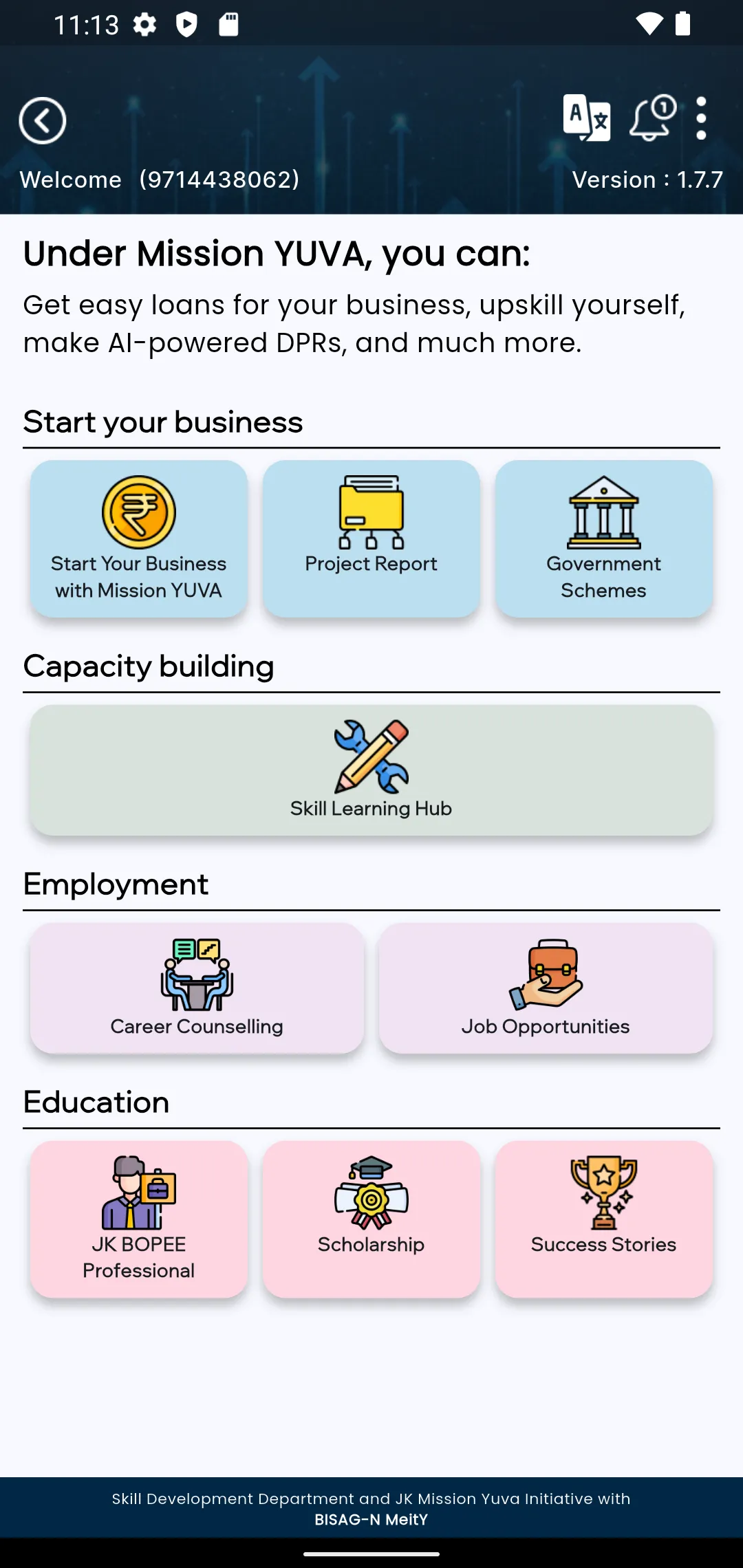Browse Job Opportunities
743x1568 pixels.
(546, 988)
